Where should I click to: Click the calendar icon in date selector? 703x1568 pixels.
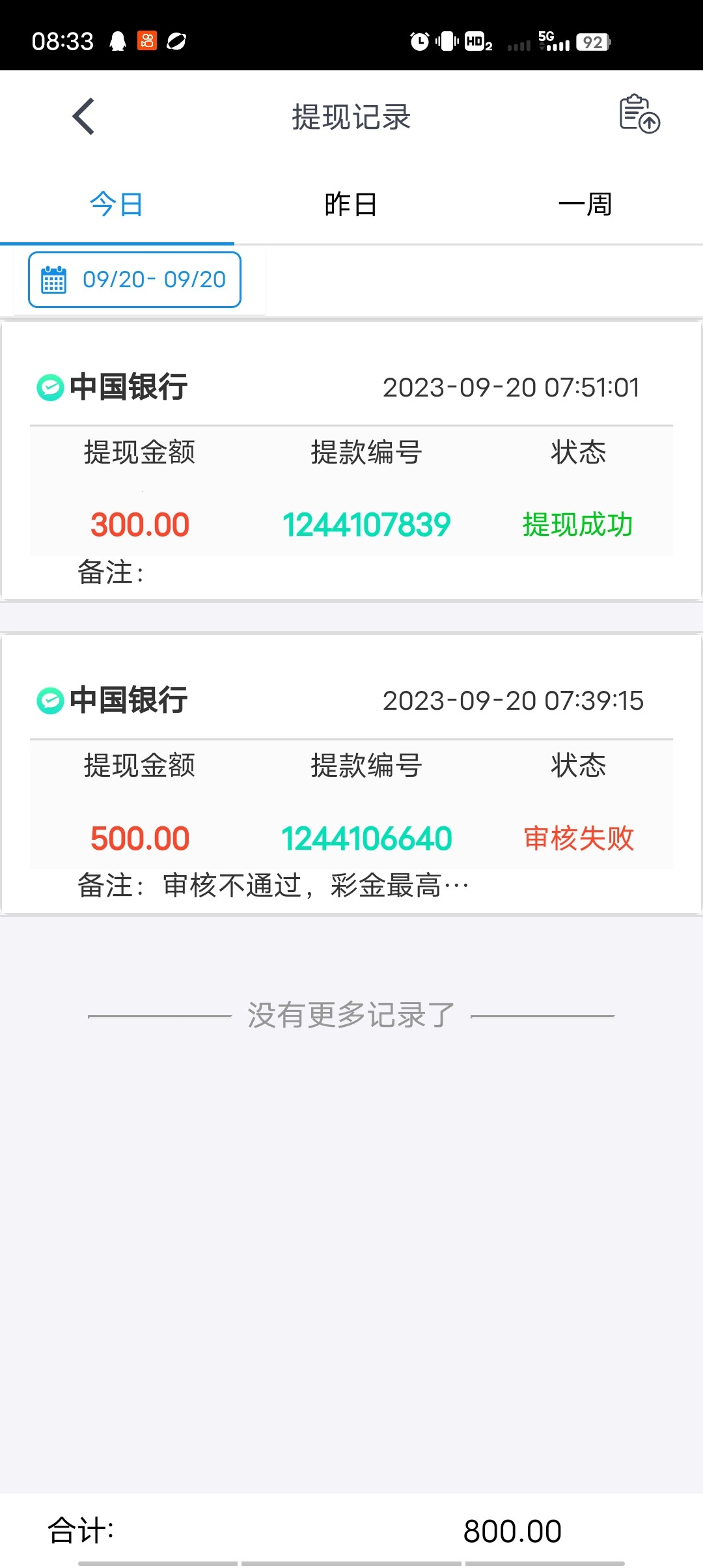coord(54,279)
